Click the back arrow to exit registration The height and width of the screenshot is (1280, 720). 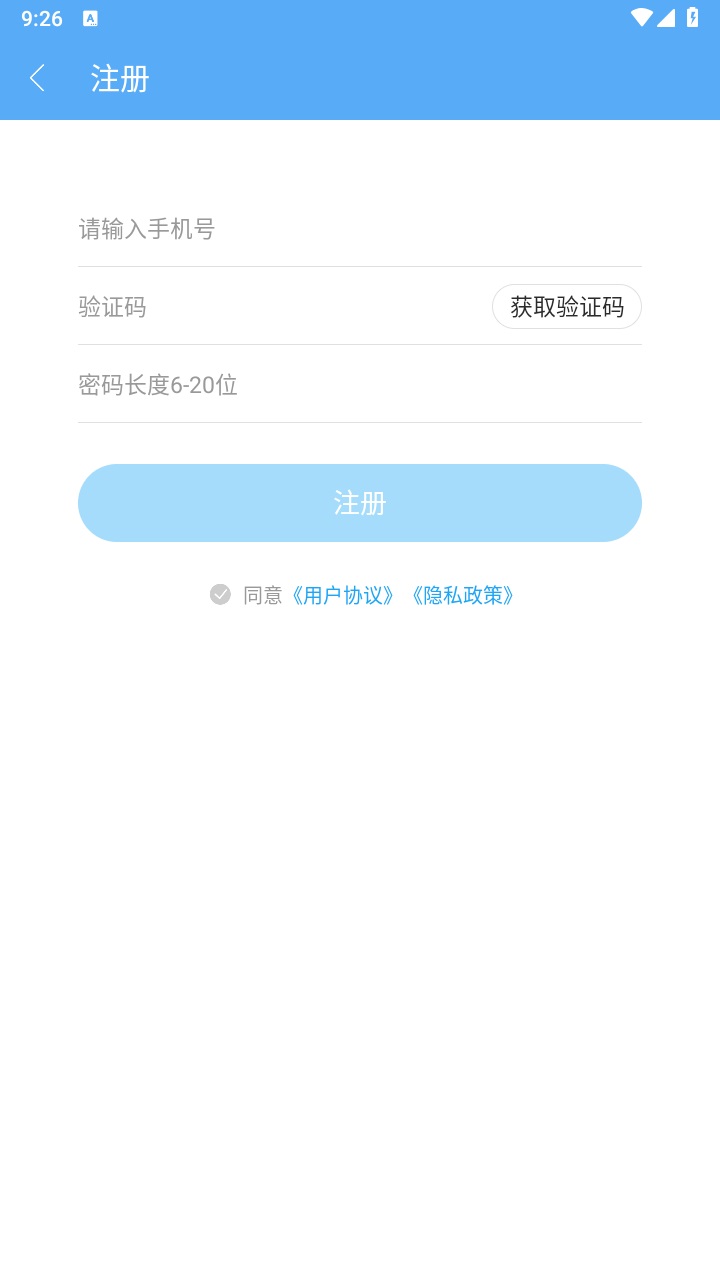tap(37, 78)
